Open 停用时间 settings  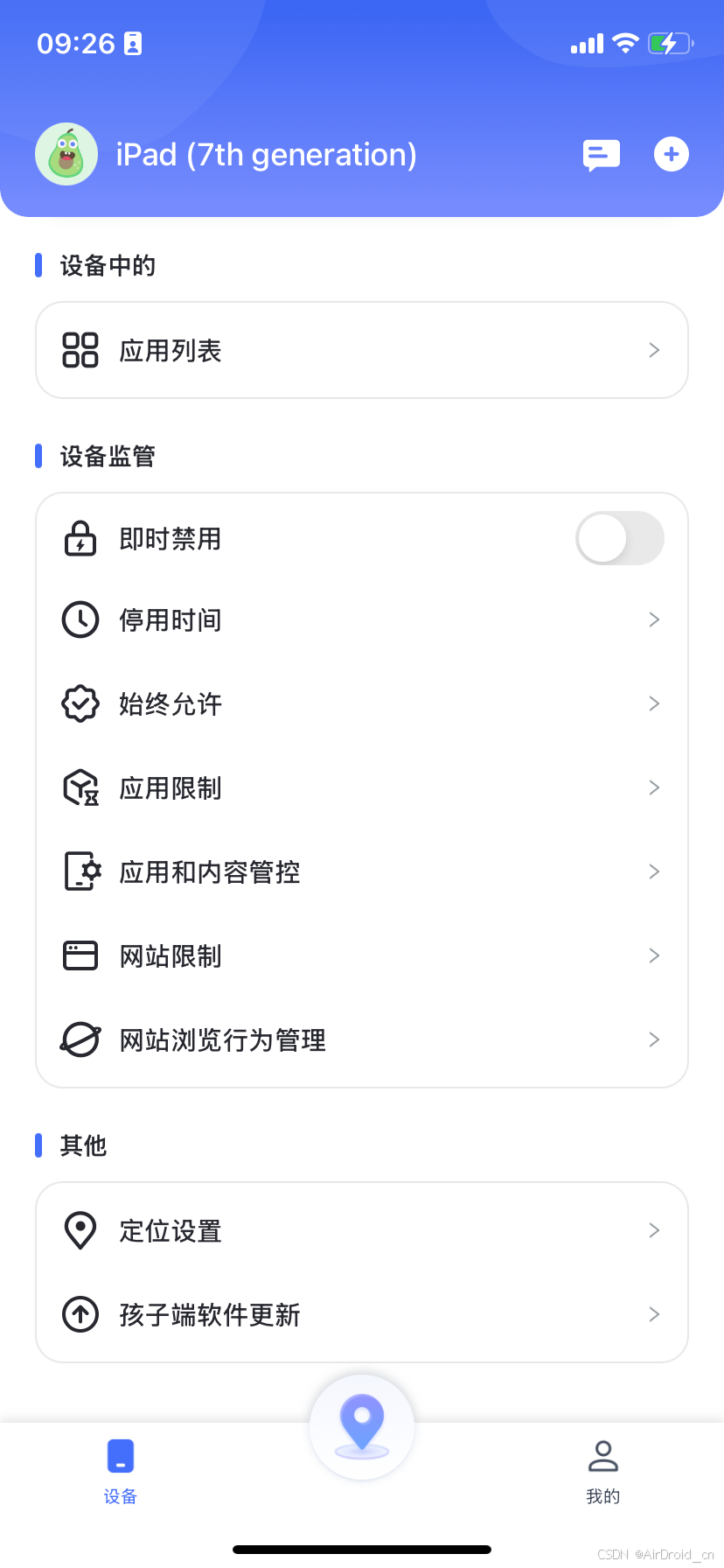tap(362, 620)
